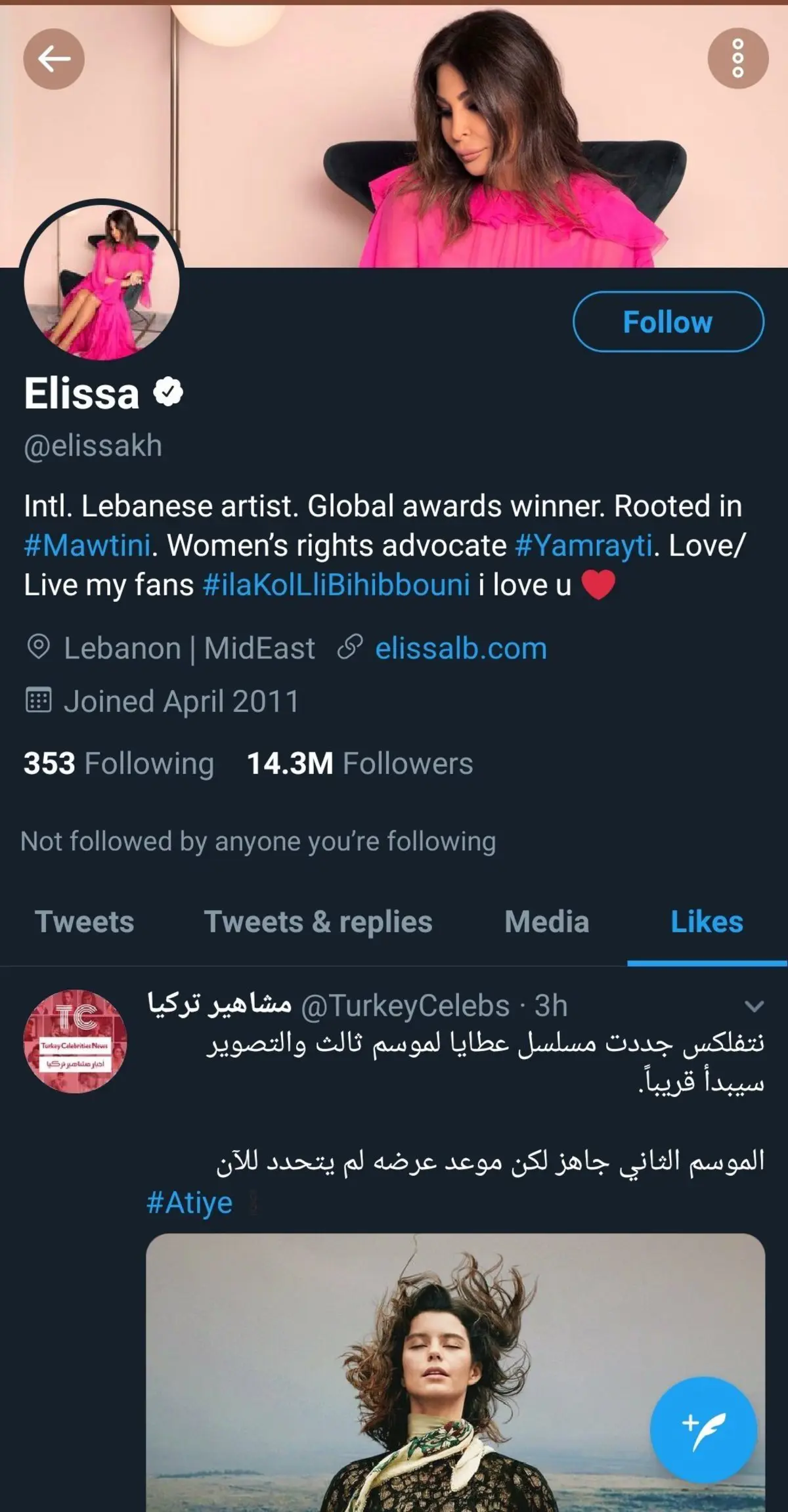Expand the TurkeyCelebs tweet options chevron
788x1512 pixels.
[755, 1006]
